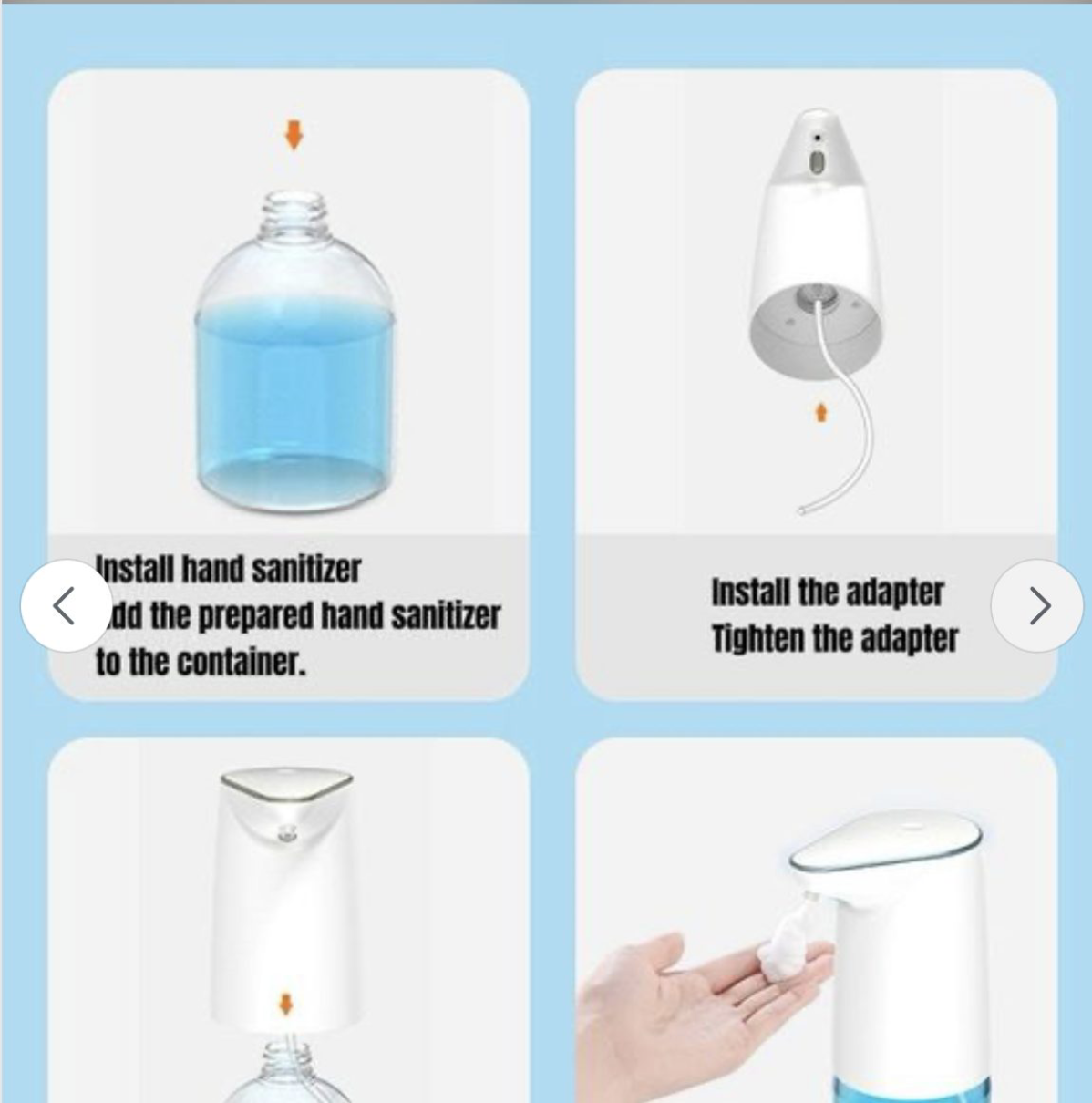Go to the previous product image
The height and width of the screenshot is (1103, 1092).
(x=65, y=605)
